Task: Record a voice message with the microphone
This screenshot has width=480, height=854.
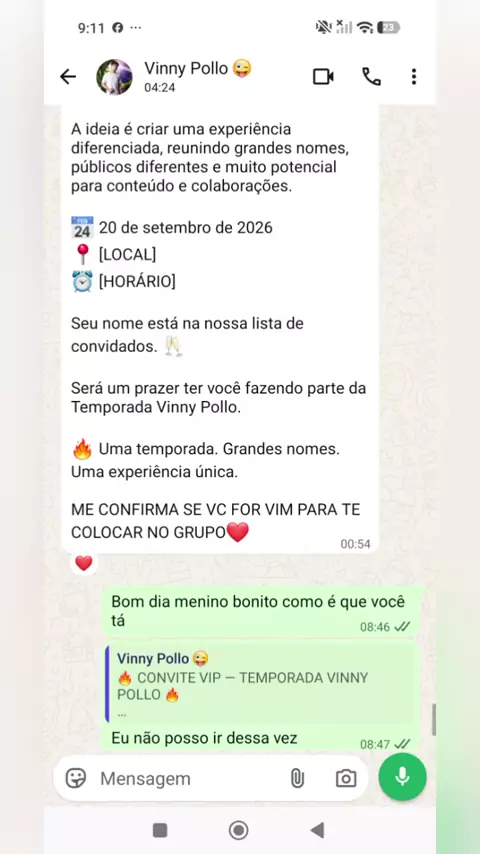Action: pyautogui.click(x=403, y=777)
